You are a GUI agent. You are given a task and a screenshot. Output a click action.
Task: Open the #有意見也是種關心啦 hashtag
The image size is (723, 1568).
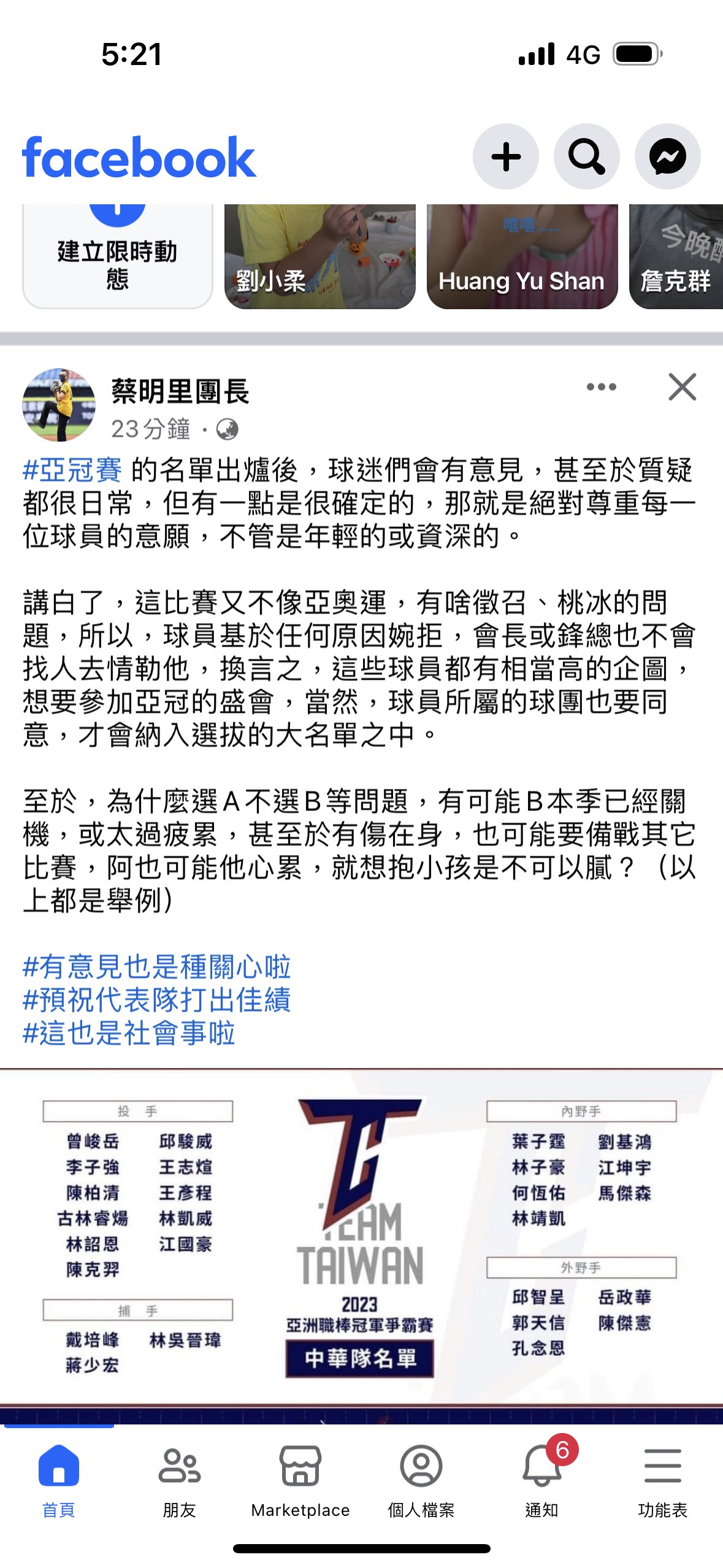coord(157,967)
